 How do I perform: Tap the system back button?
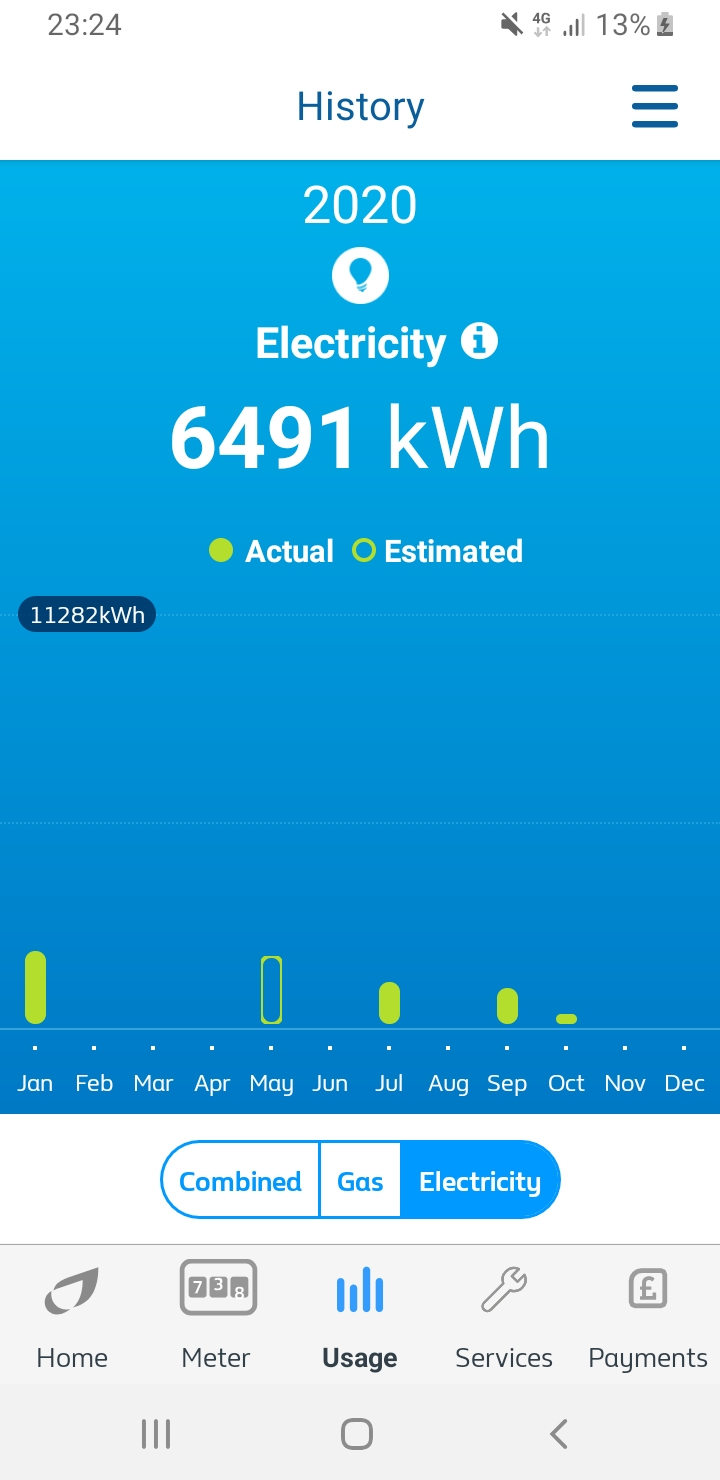[x=559, y=1434]
